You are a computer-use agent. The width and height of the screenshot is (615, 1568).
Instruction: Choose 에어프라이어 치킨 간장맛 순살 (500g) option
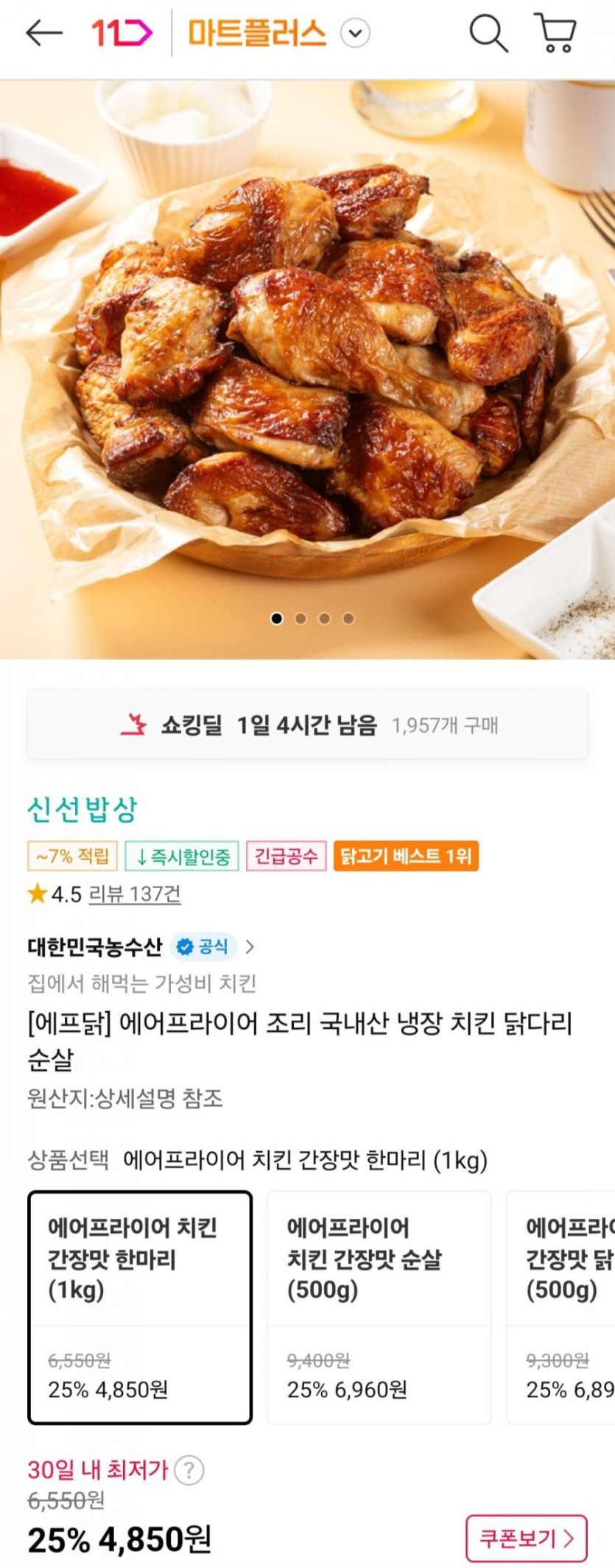[x=379, y=1307]
